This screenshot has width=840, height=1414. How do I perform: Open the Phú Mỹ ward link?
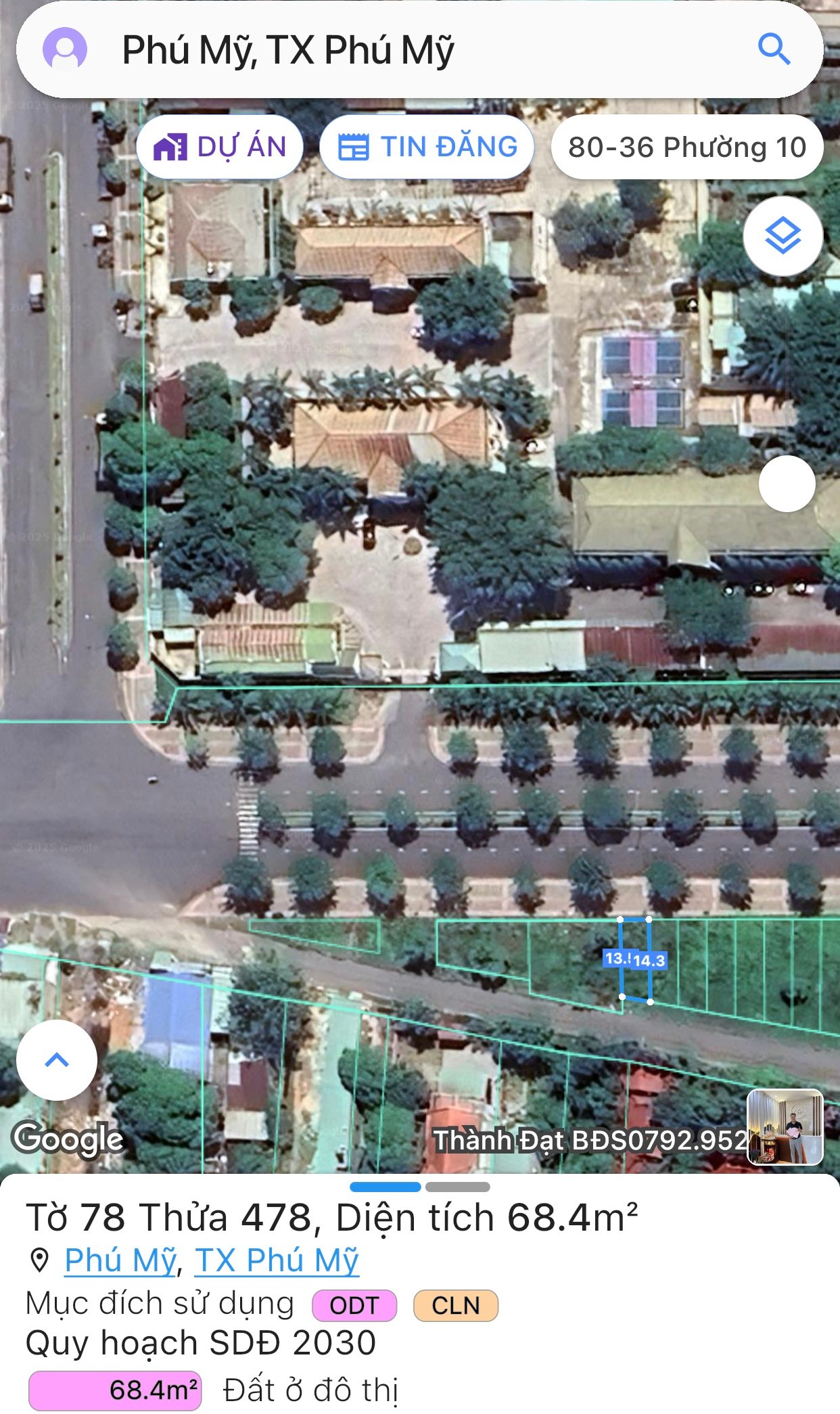pos(120,1260)
